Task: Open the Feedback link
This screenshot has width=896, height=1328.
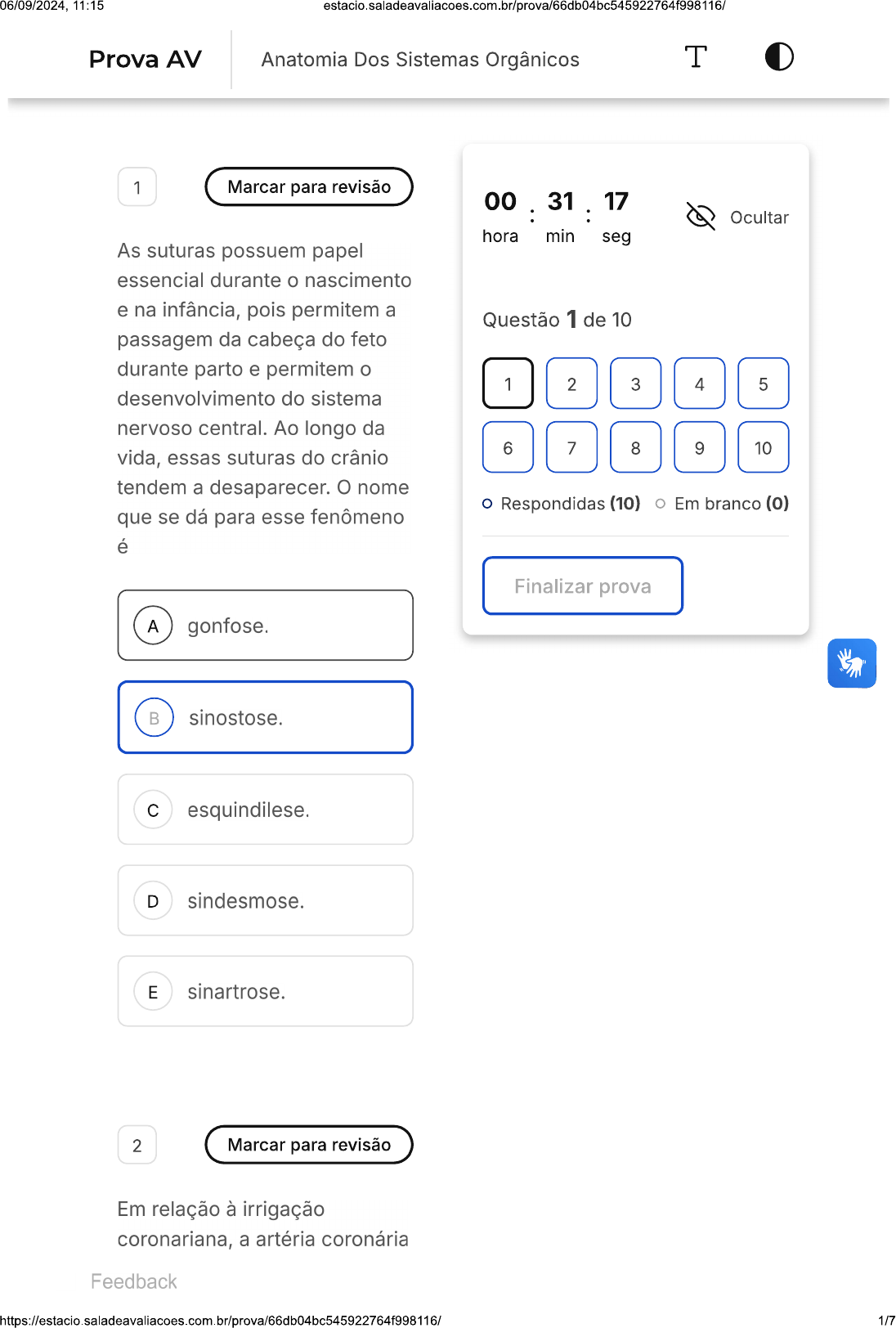Action: (134, 1281)
